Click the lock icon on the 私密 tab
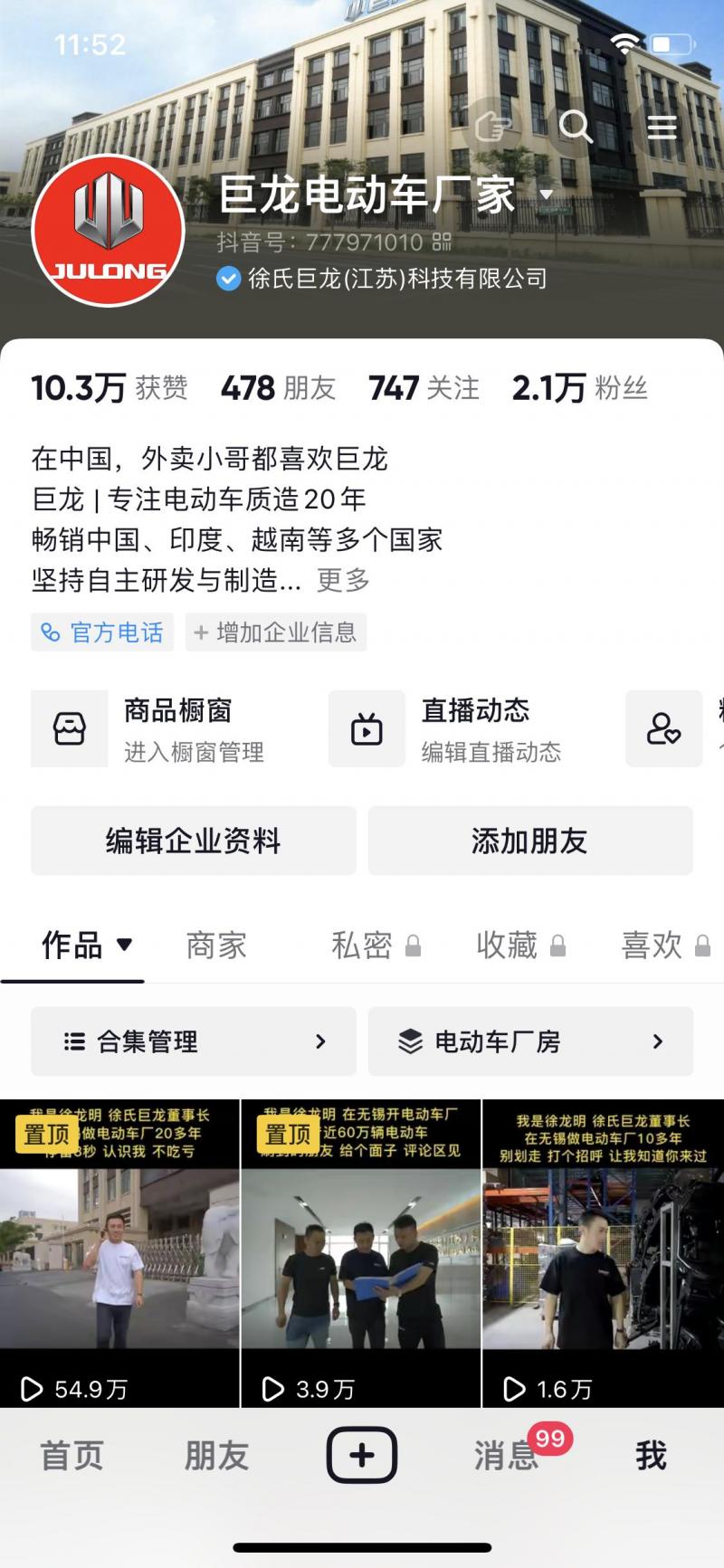This screenshot has height=1568, width=724. tap(414, 946)
